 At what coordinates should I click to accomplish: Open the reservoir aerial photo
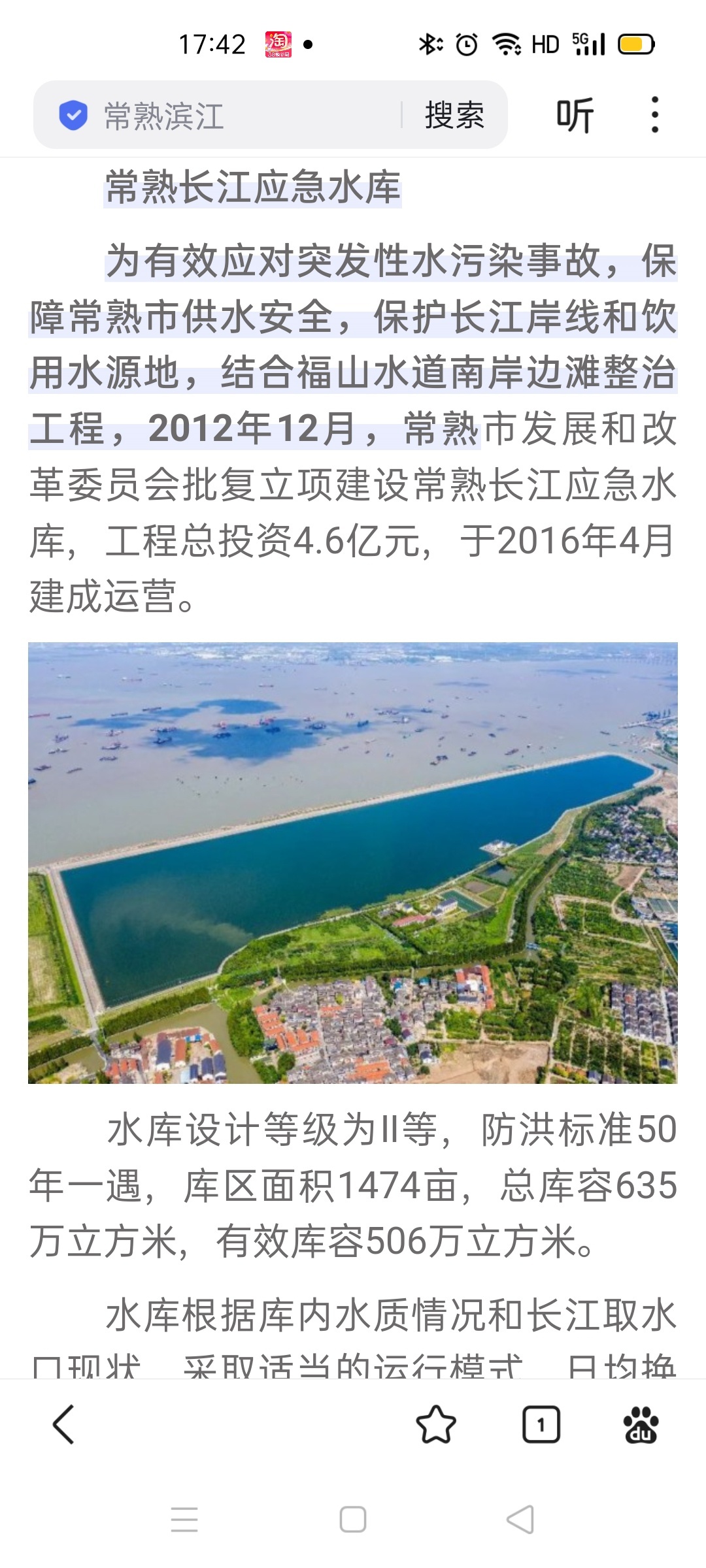(x=353, y=862)
